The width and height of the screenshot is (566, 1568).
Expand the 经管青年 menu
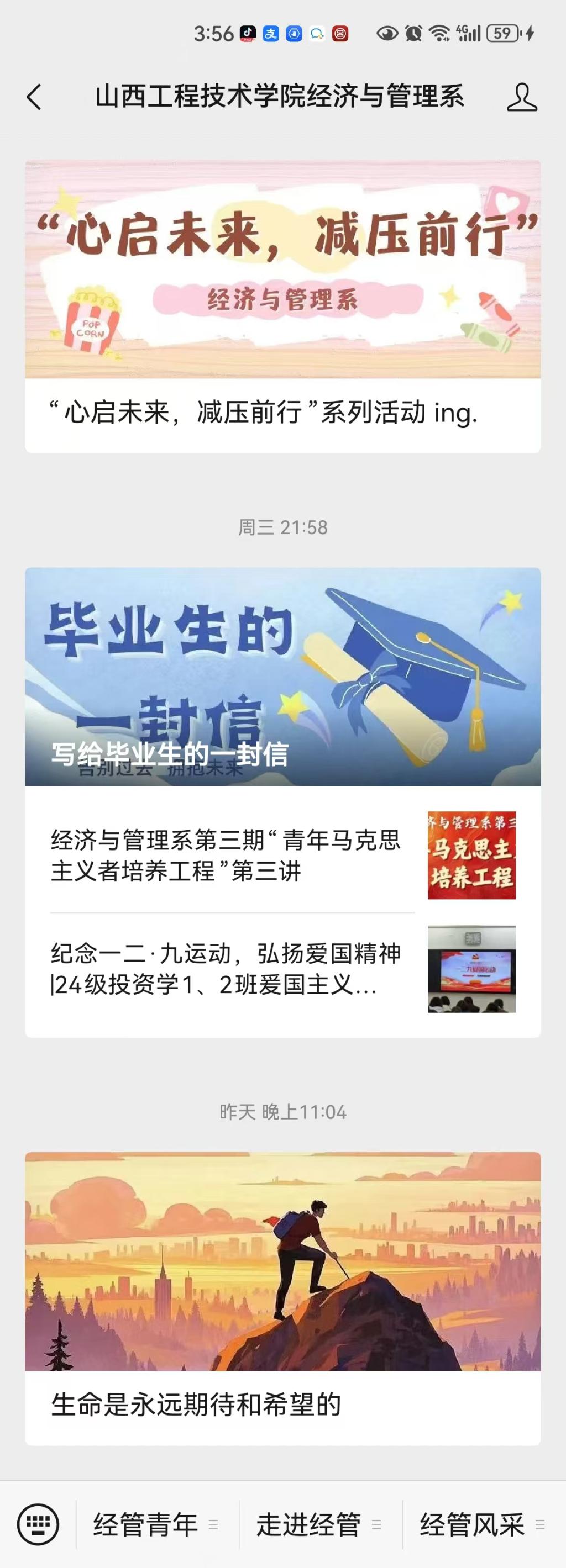[x=156, y=1525]
